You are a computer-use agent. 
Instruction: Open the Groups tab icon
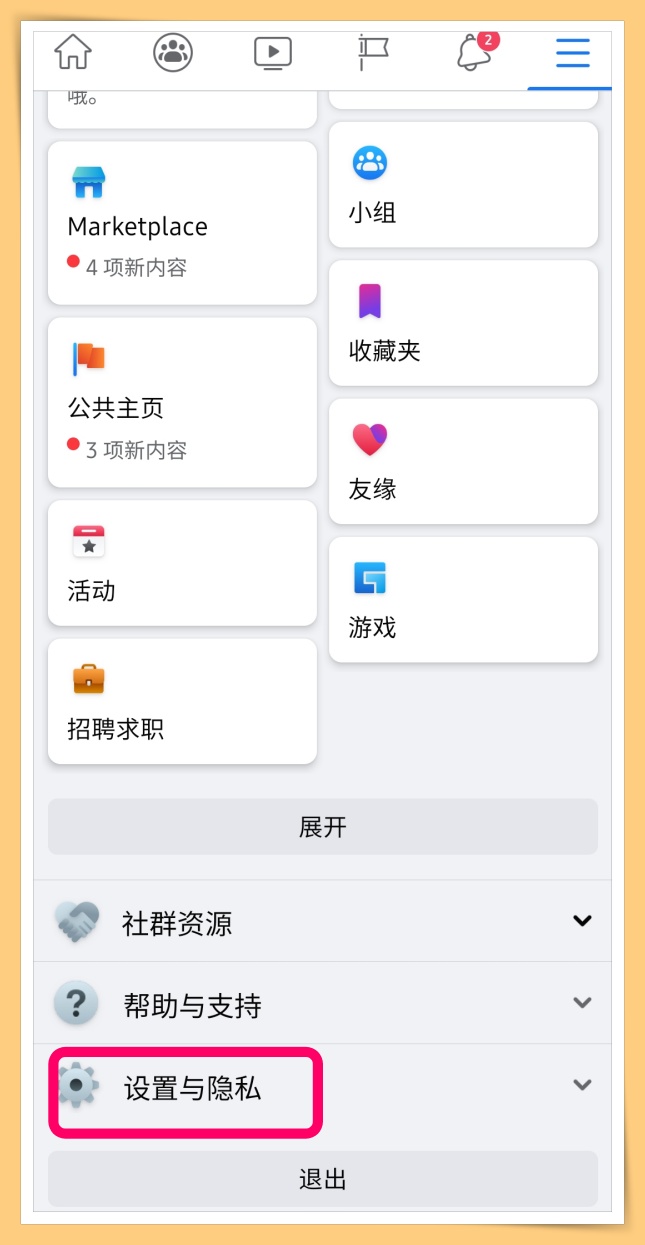(173, 52)
